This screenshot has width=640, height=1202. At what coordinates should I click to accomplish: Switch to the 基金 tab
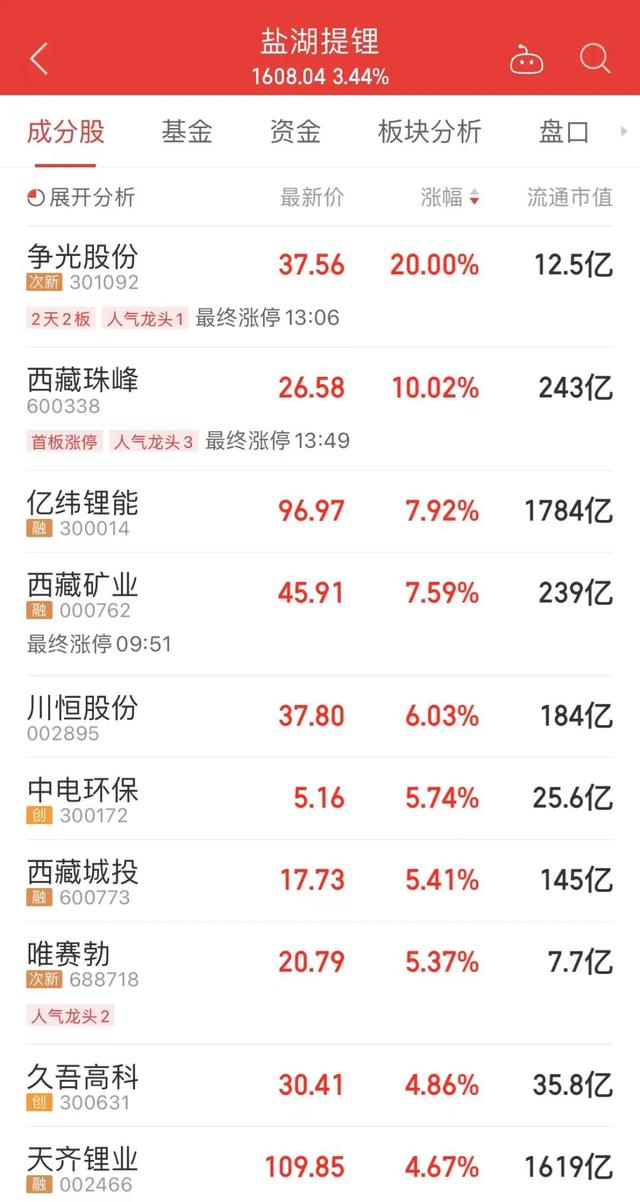point(187,132)
